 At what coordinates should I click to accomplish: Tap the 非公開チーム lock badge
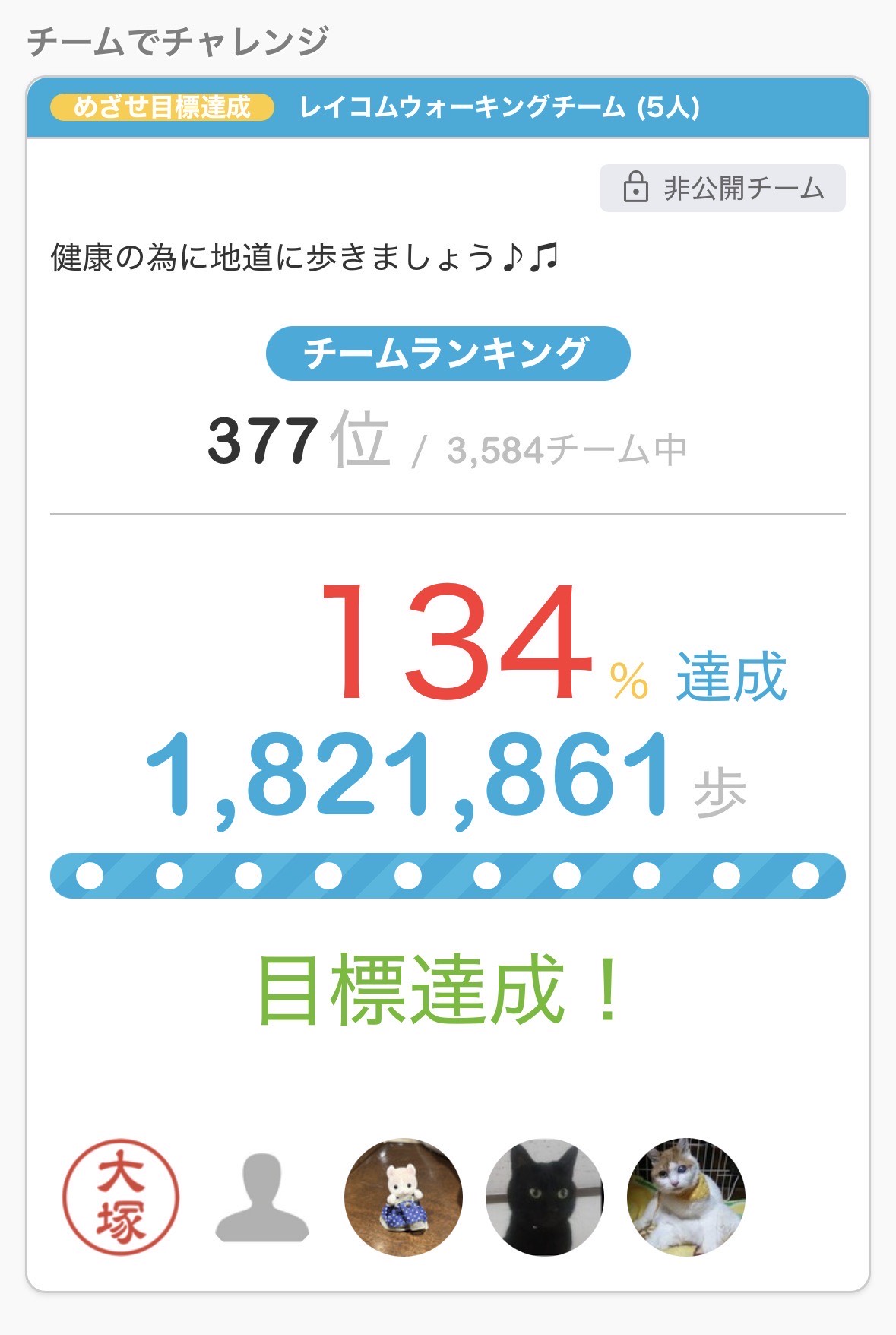(x=722, y=188)
